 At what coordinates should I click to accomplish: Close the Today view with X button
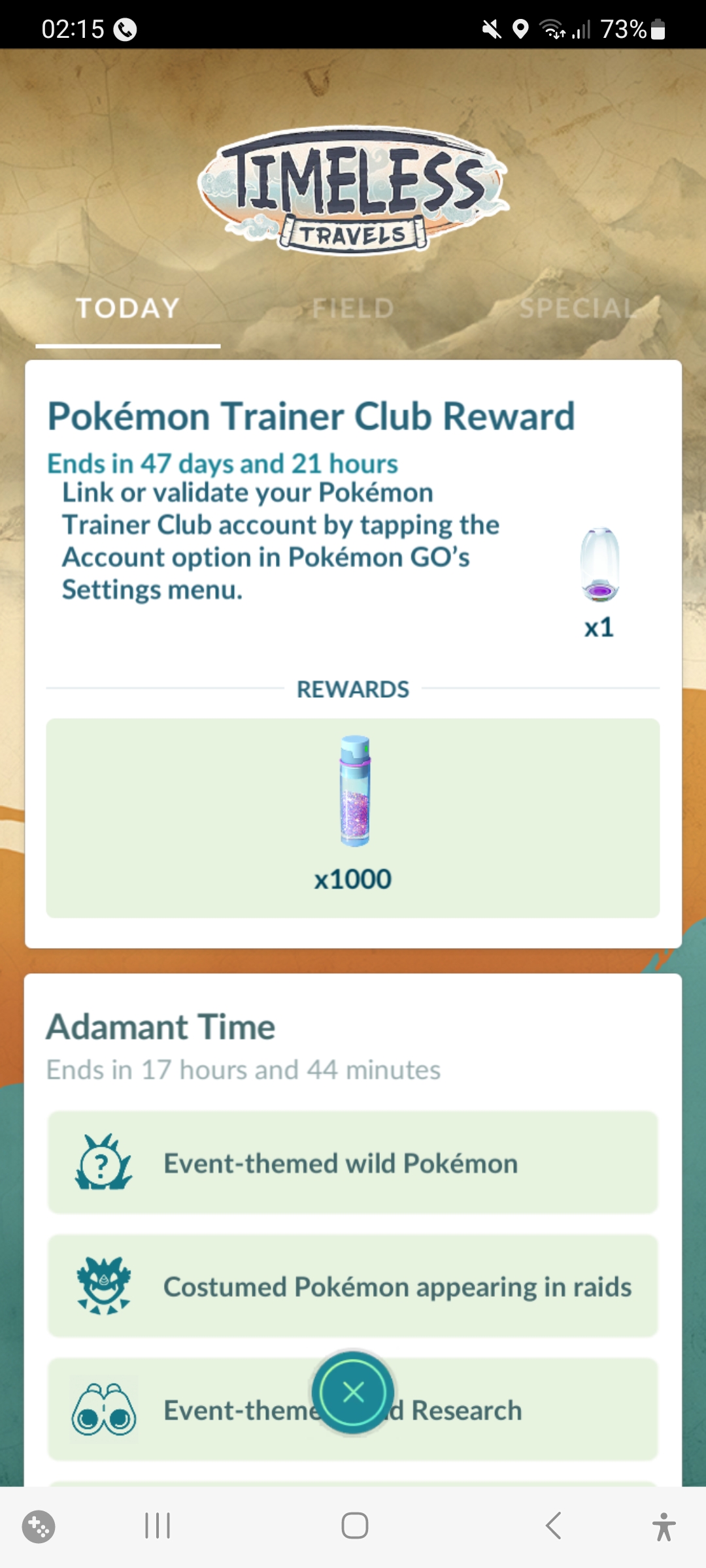(353, 1392)
